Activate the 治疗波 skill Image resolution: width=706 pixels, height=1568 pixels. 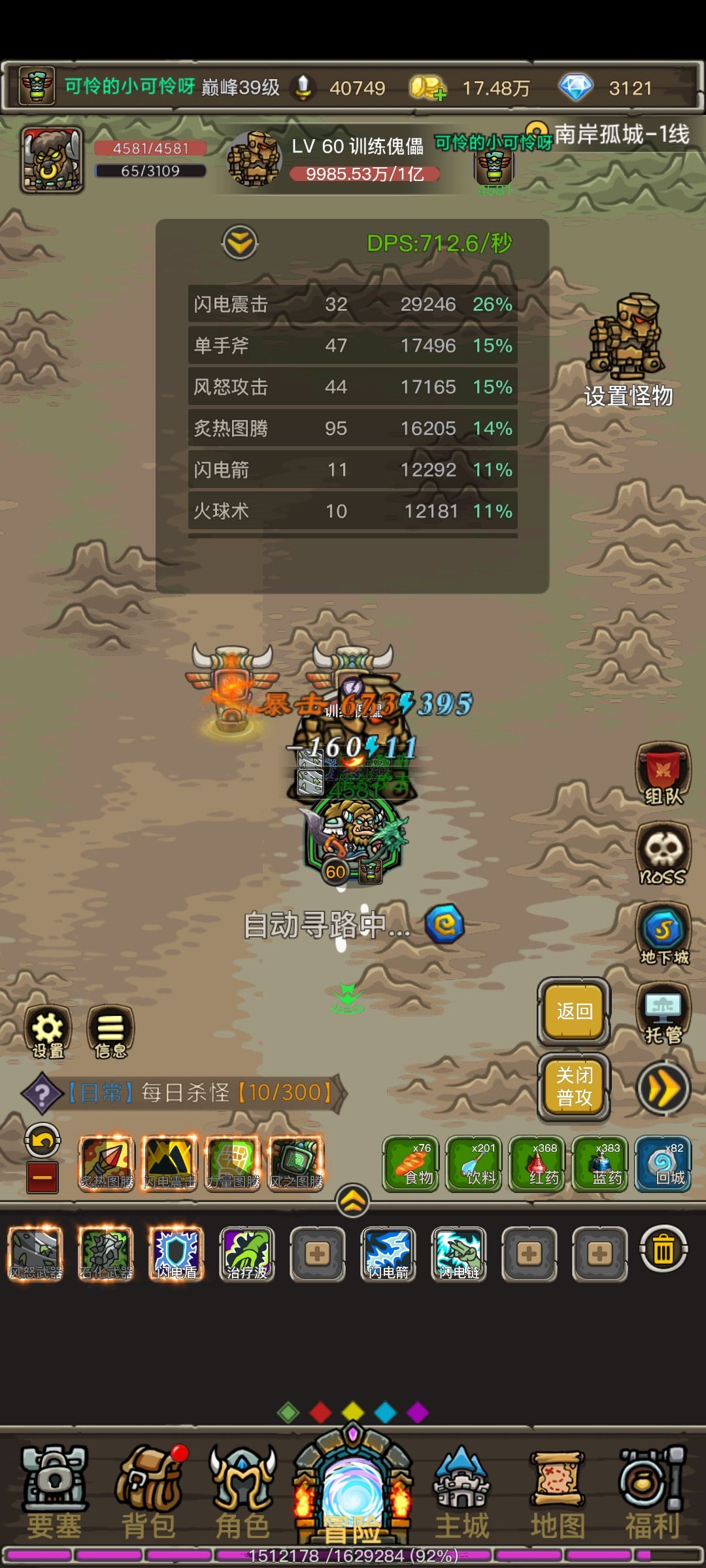coord(246,1254)
